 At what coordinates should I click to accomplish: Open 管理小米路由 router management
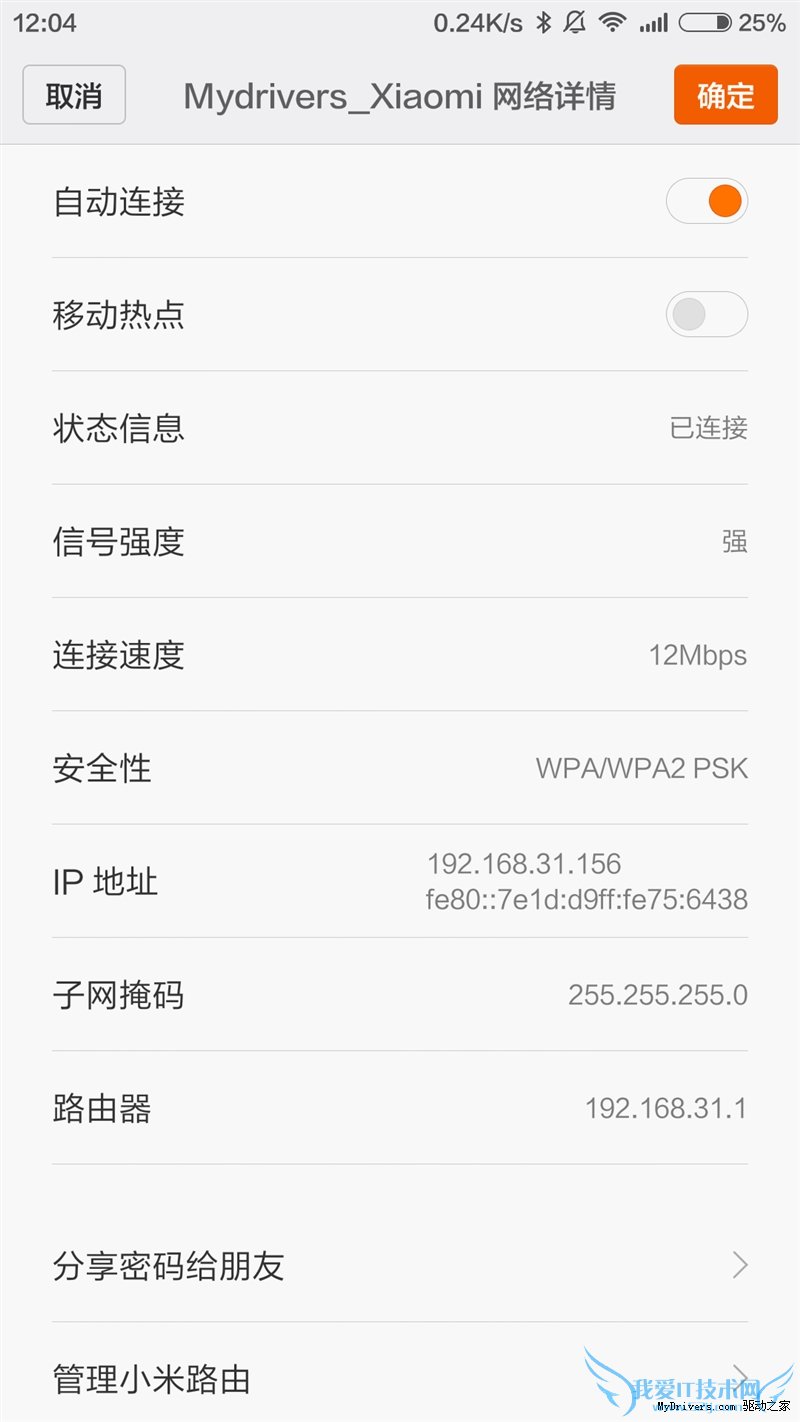coord(400,1380)
